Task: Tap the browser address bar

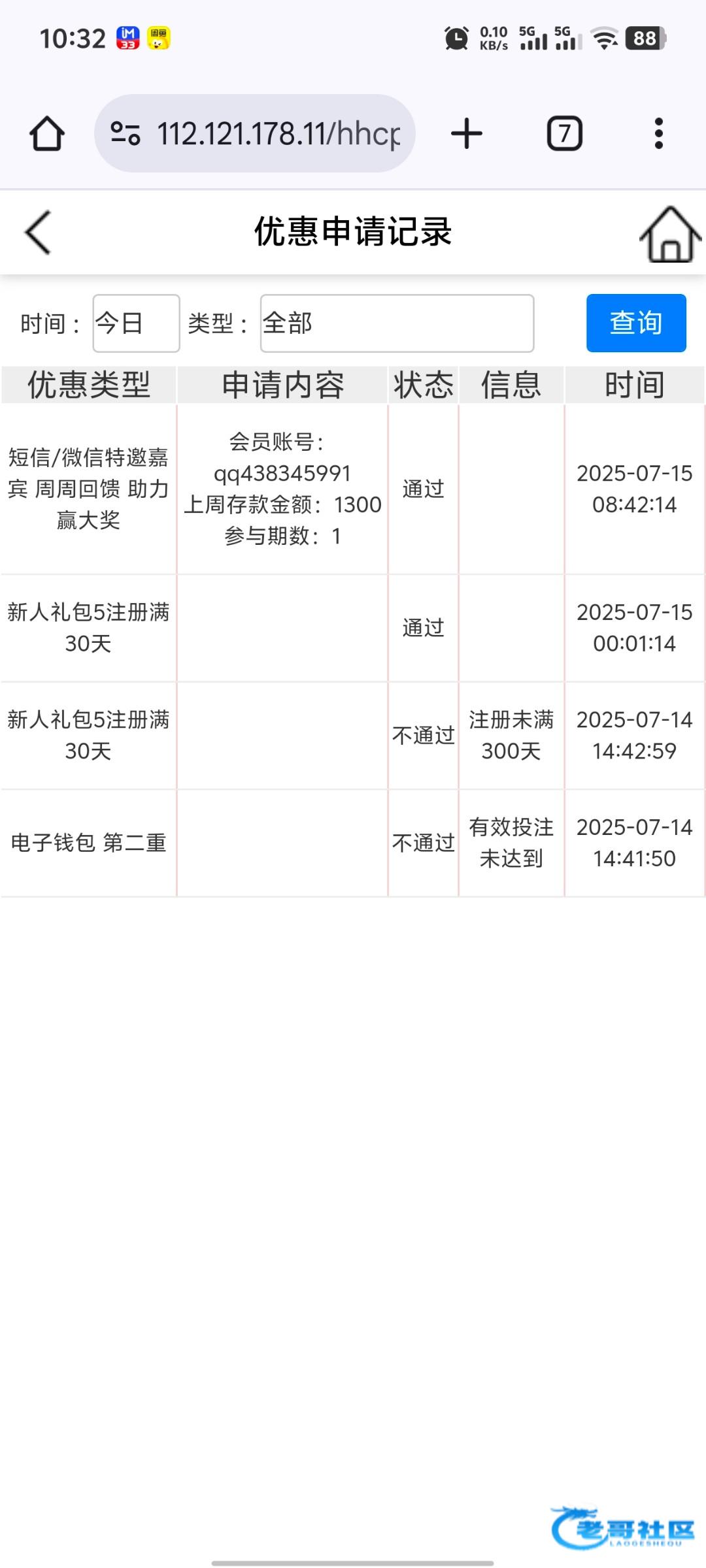Action: click(x=255, y=133)
